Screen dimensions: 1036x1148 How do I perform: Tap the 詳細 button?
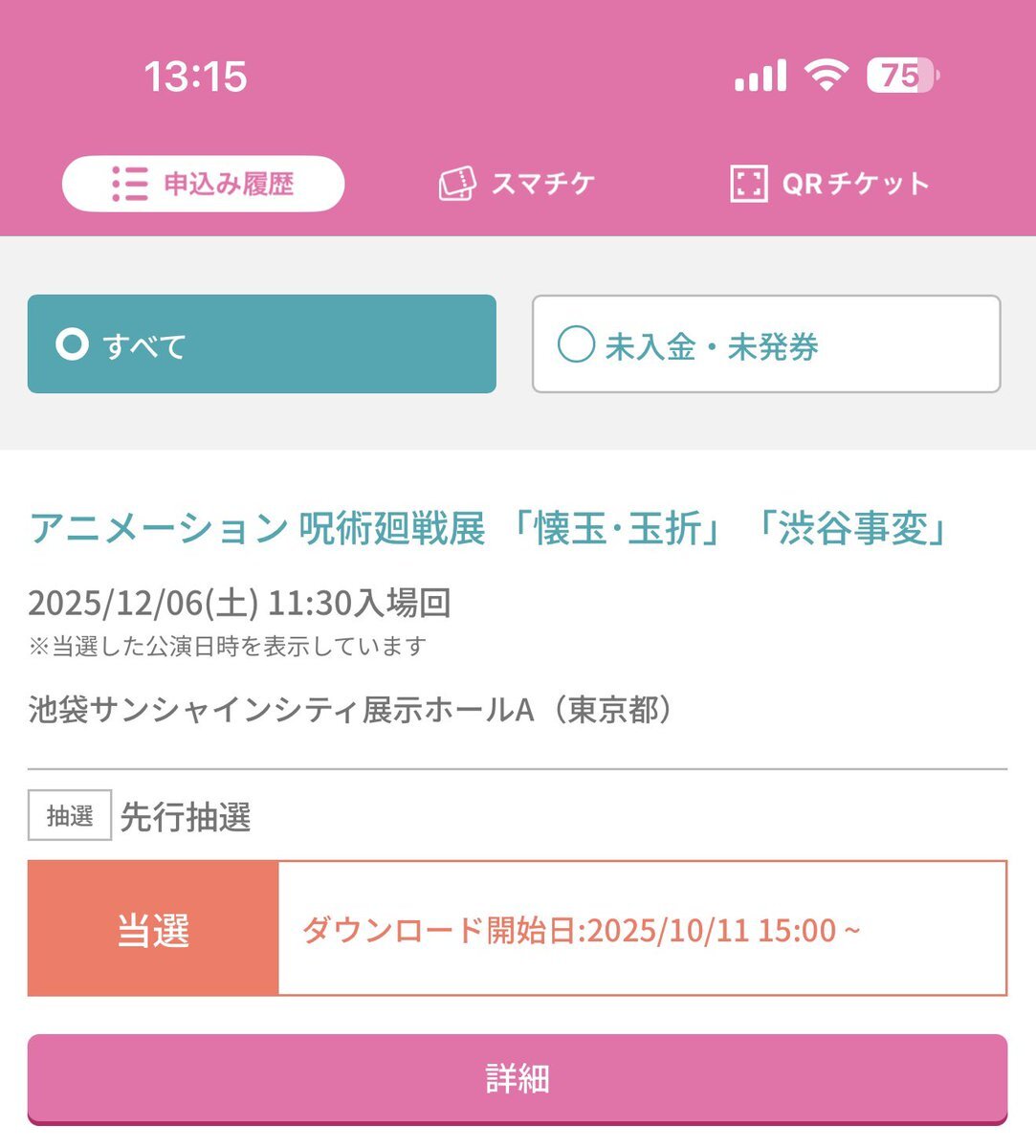[517, 1078]
